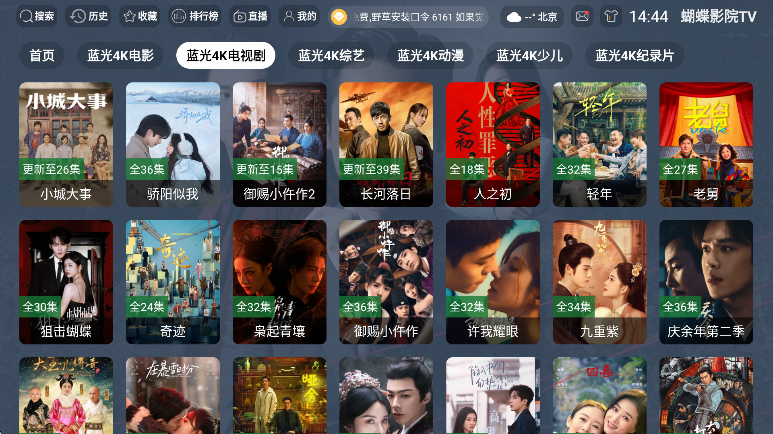Switch to the 首页 tab
773x434 pixels.
click(42, 56)
